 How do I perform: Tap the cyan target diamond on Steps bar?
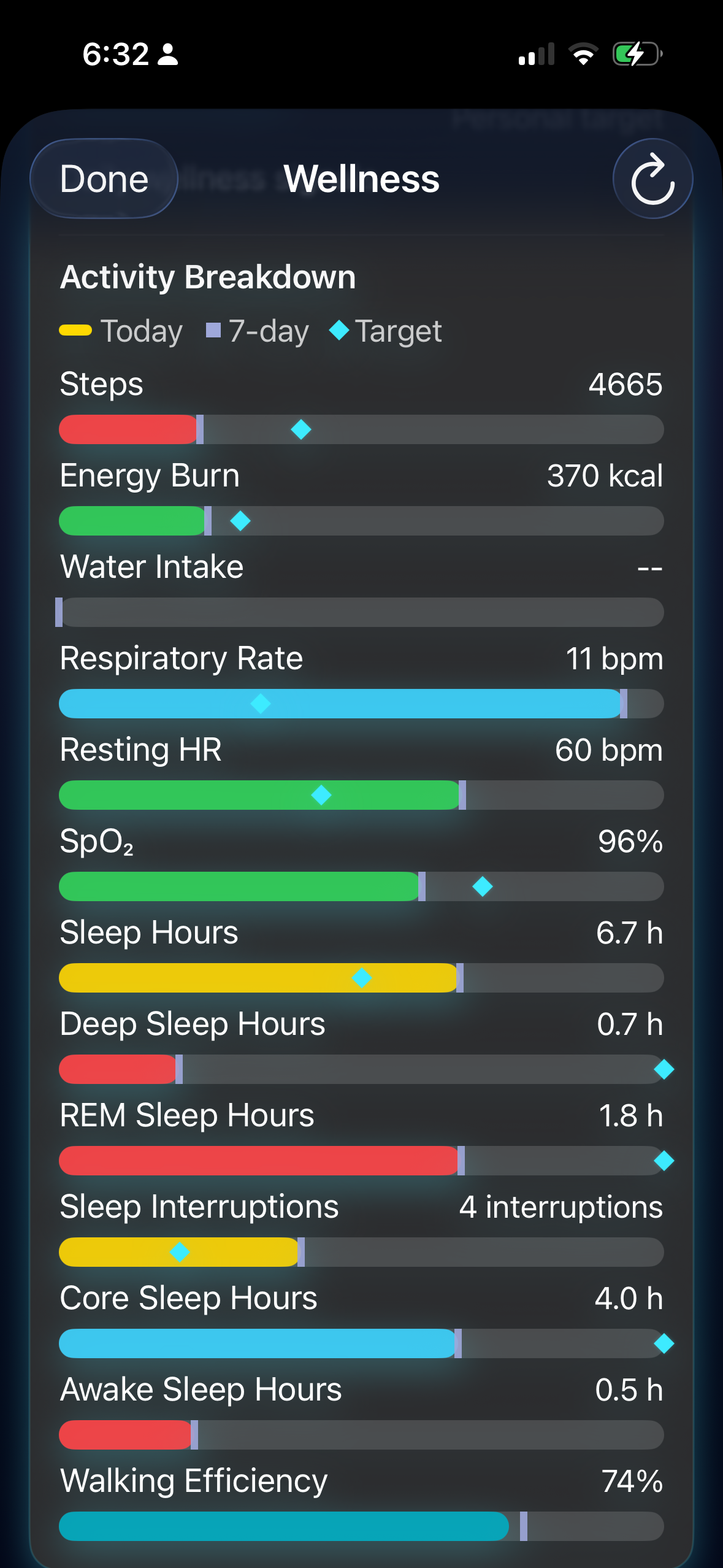301,430
